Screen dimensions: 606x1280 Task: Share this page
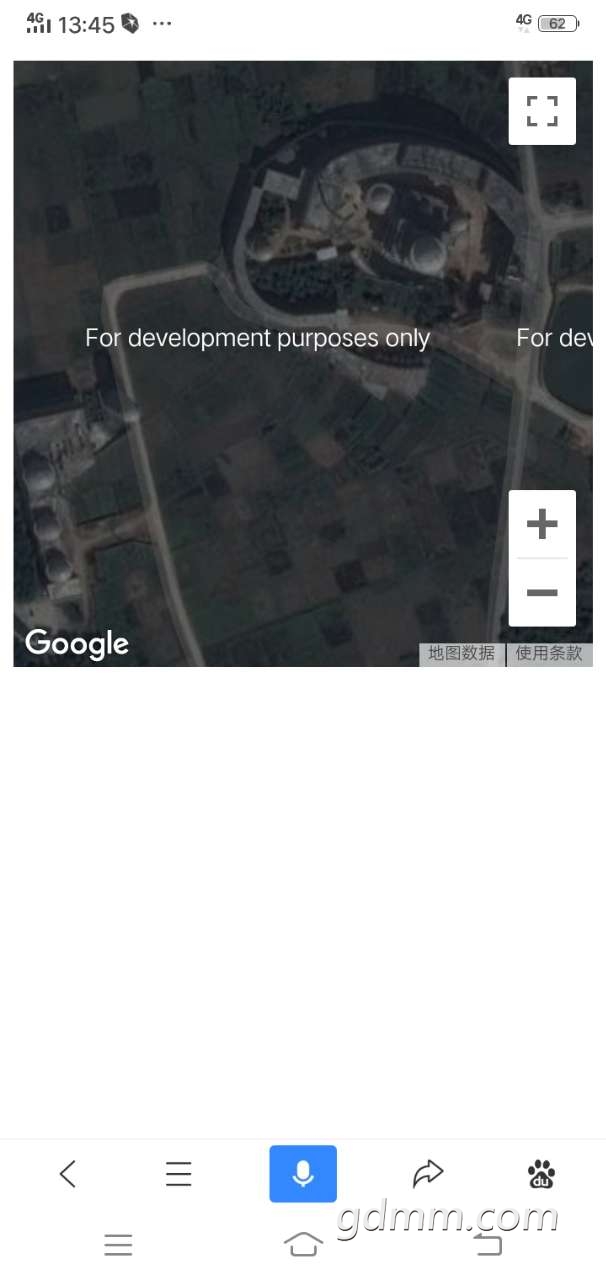click(x=428, y=1173)
